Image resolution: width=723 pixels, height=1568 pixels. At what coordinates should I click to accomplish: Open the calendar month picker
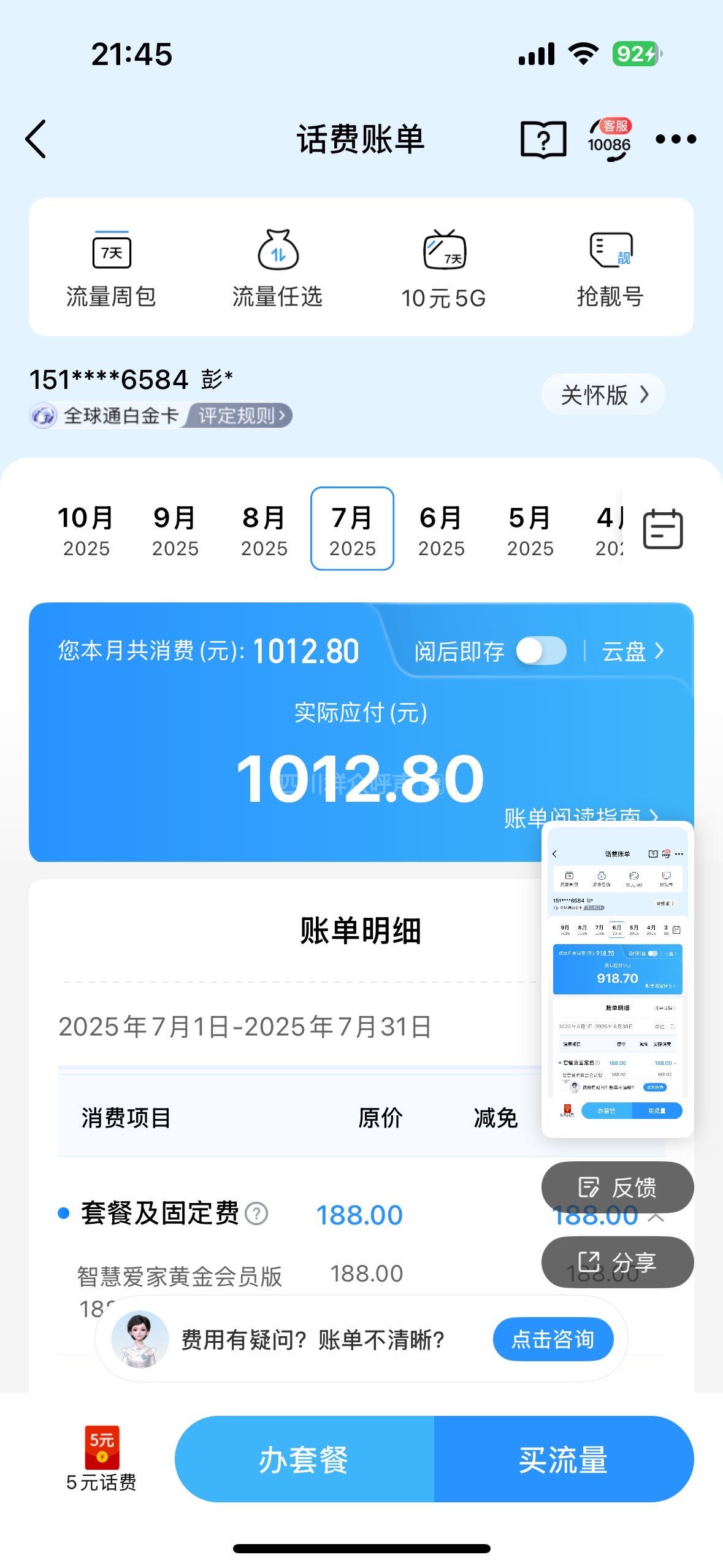pyautogui.click(x=662, y=529)
